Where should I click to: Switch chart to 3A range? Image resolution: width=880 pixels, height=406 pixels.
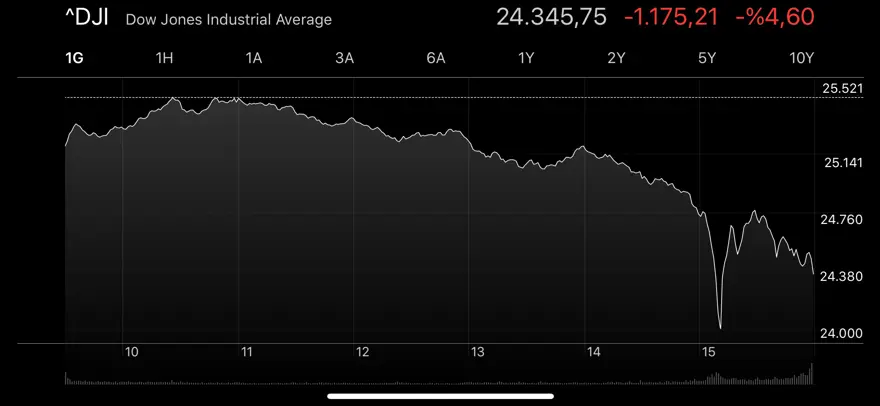pyautogui.click(x=344, y=58)
